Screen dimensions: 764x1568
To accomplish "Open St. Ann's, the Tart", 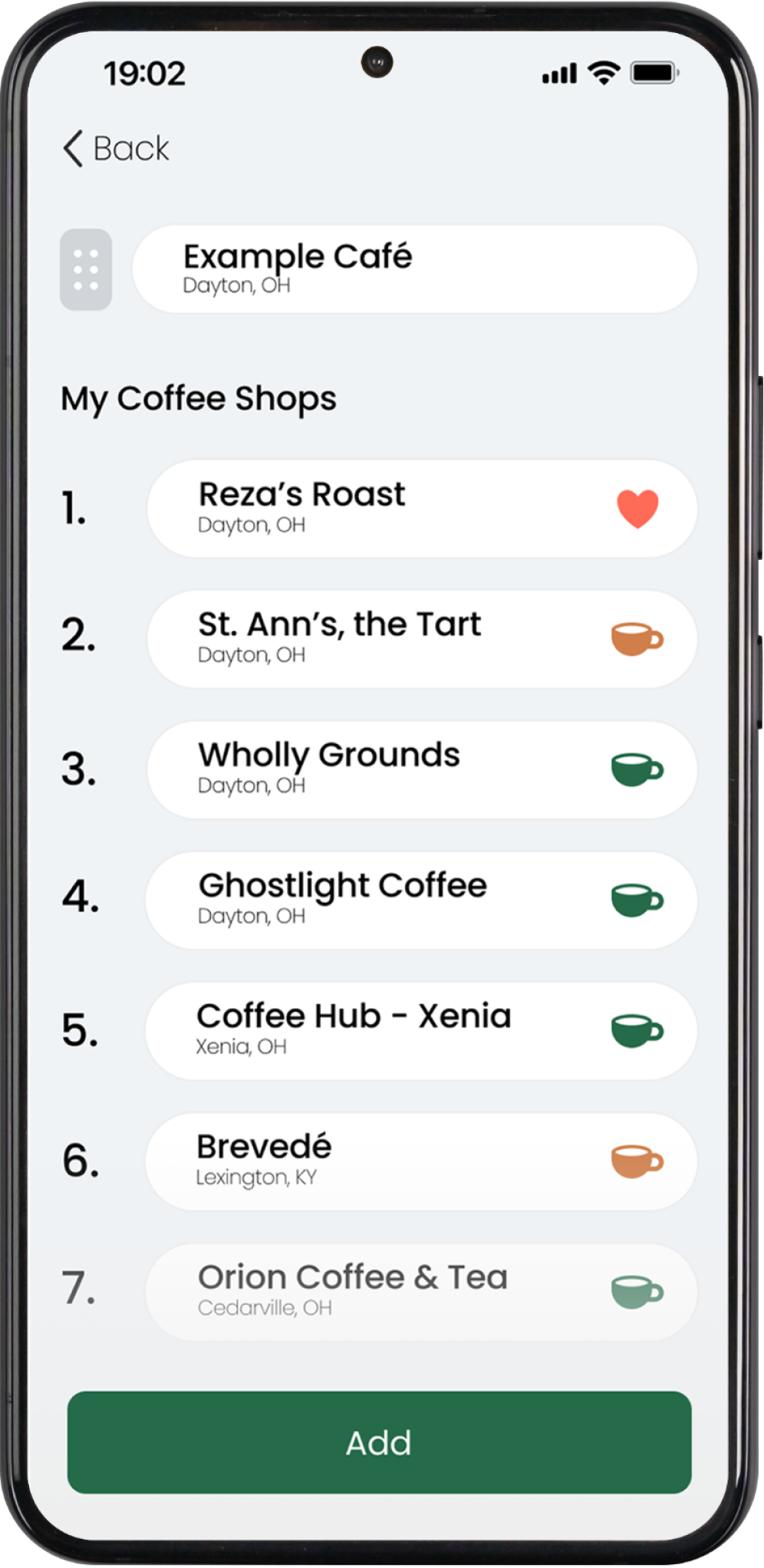I will [422, 639].
